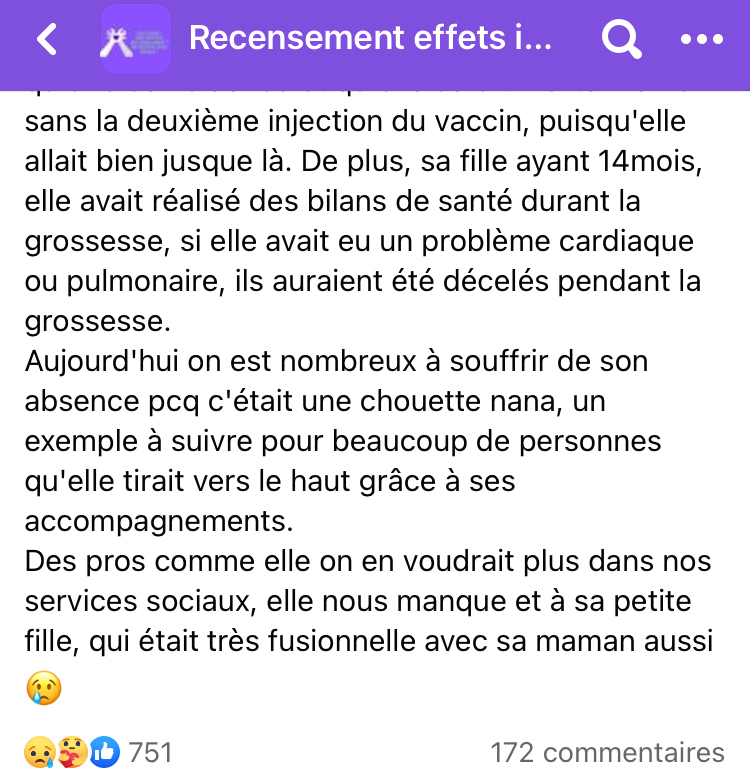Open the 172 commentaires thread
Screen dimensions: 750x784
pyautogui.click(x=607, y=752)
